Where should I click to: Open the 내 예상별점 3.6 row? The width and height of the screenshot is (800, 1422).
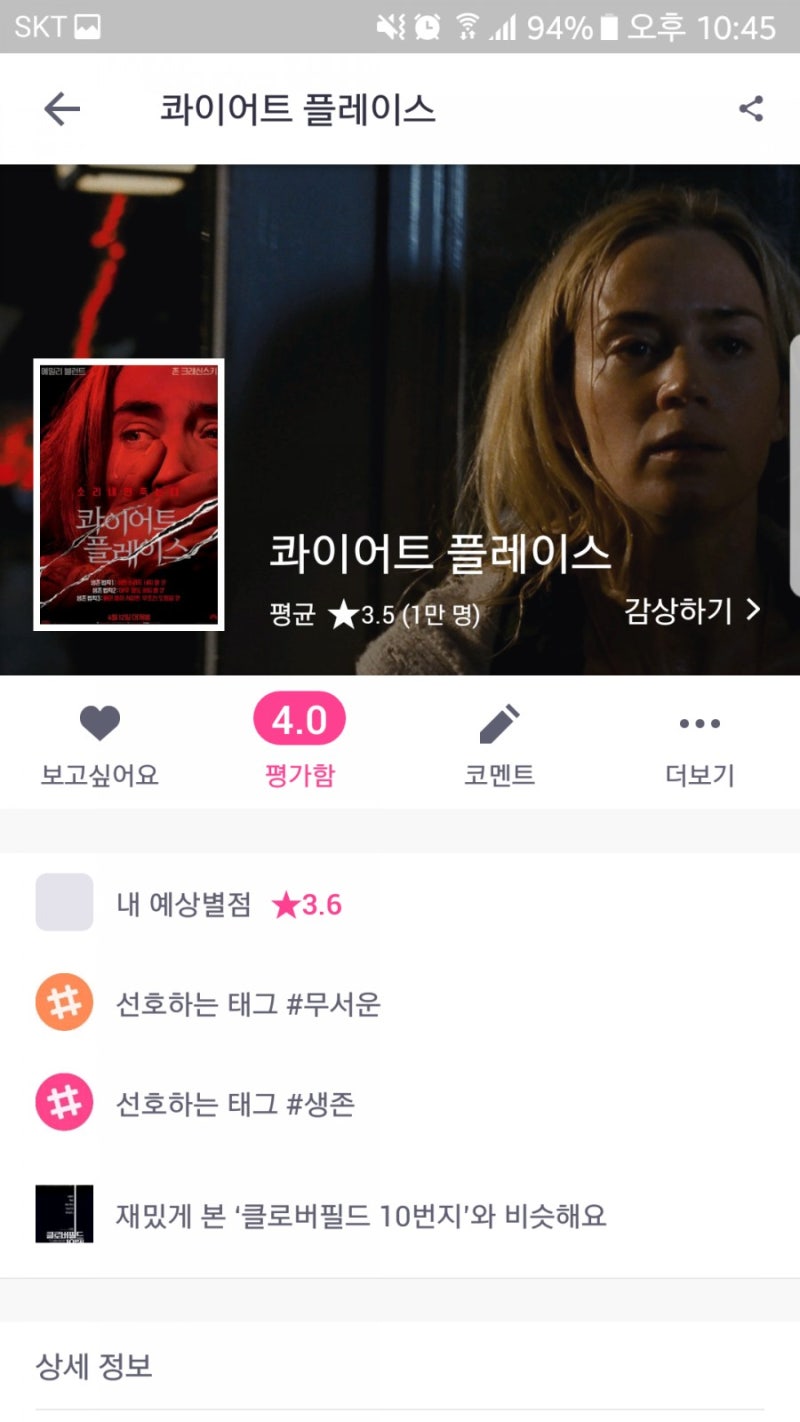400,904
